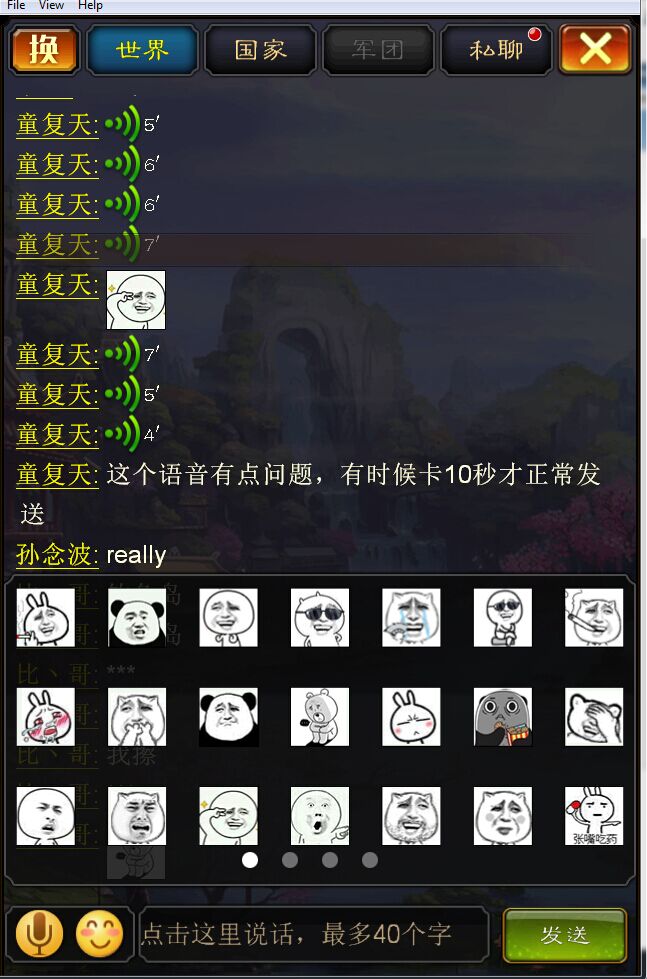Pick the smoking cat face sticker
Screen dimensions: 647x979
pyautogui.click(x=594, y=618)
